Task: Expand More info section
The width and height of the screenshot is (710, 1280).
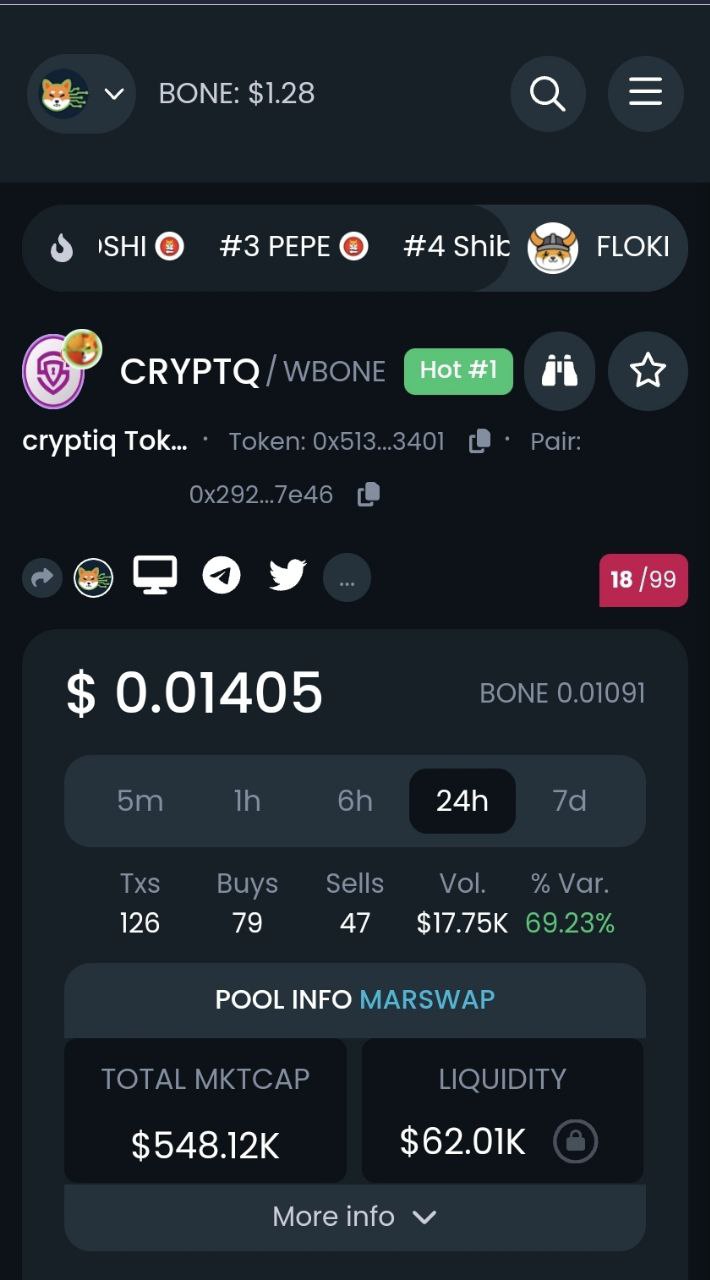Action: [x=354, y=1216]
